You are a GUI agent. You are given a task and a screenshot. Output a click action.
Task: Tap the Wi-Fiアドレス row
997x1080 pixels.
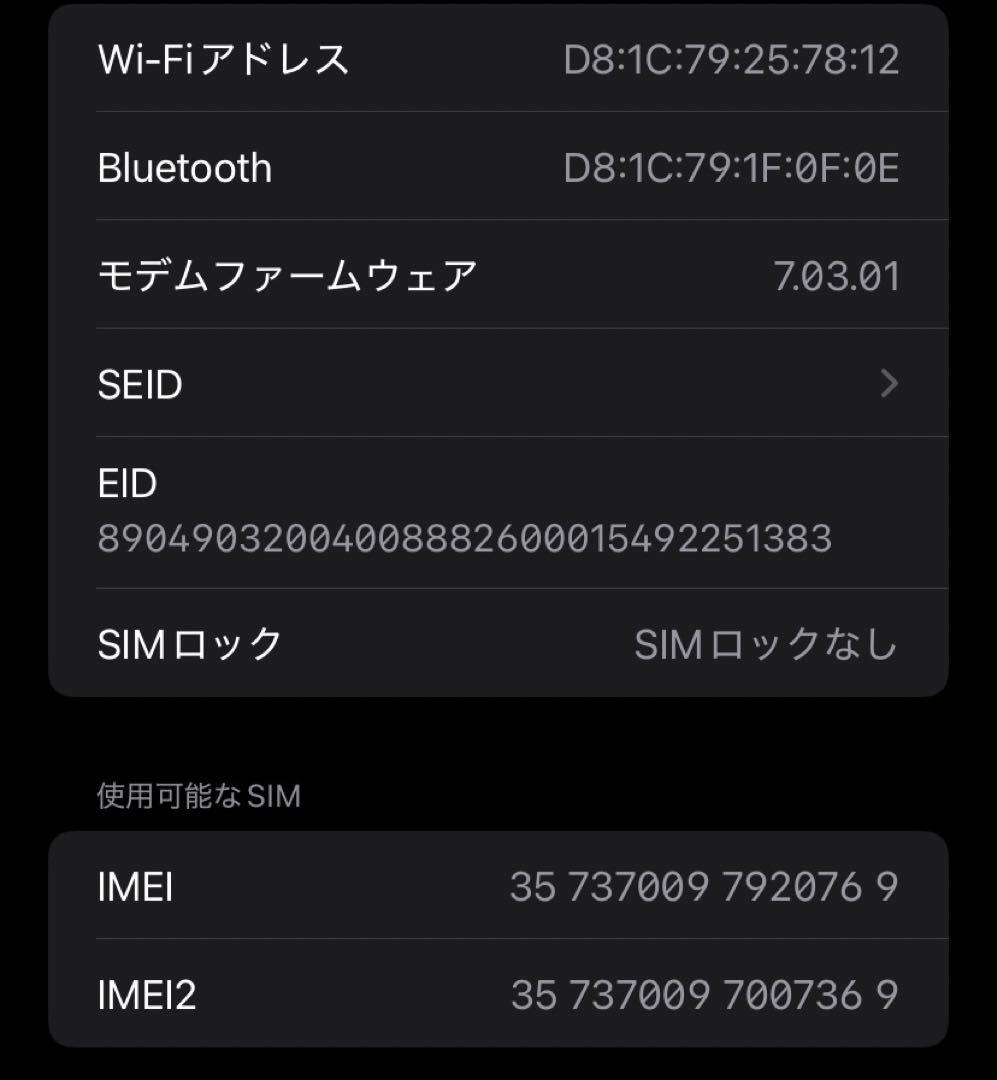pyautogui.click(x=497, y=61)
